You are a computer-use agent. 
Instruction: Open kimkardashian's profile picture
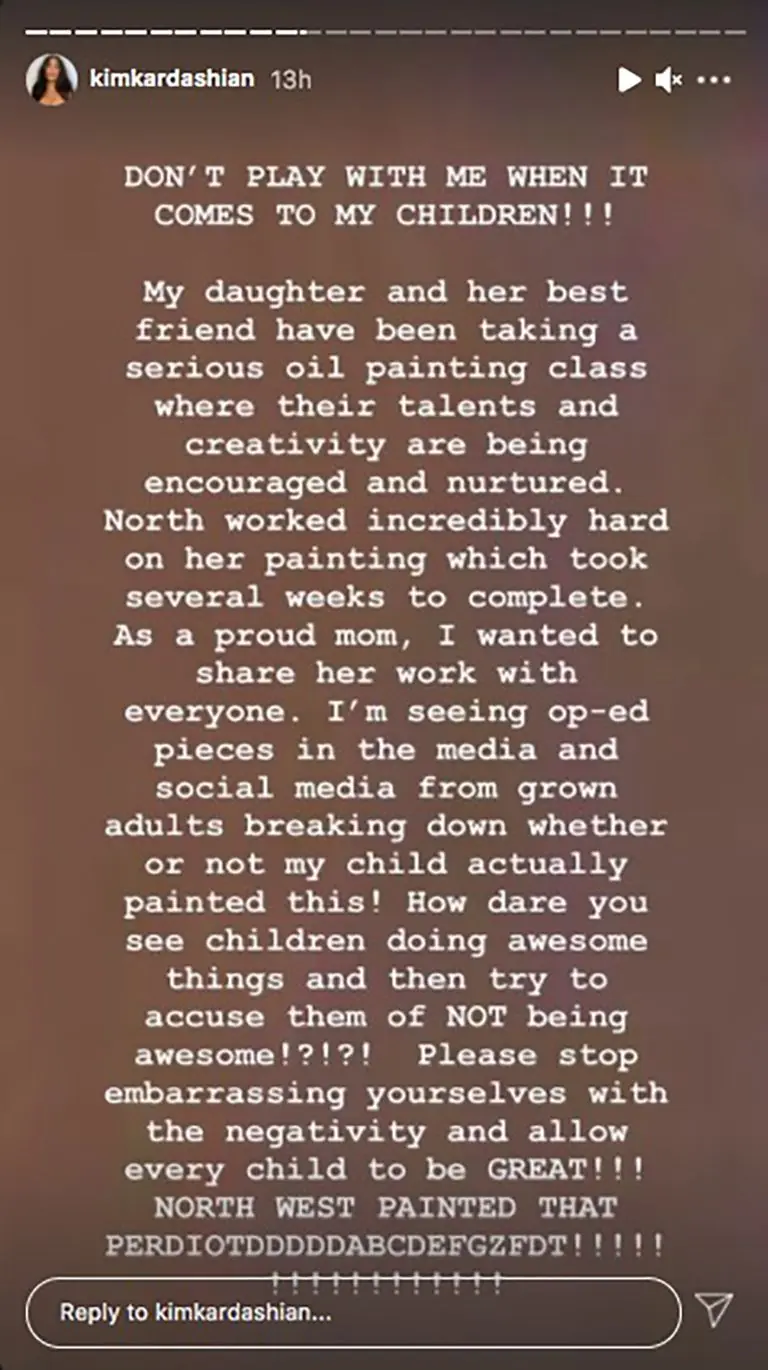tap(51, 79)
